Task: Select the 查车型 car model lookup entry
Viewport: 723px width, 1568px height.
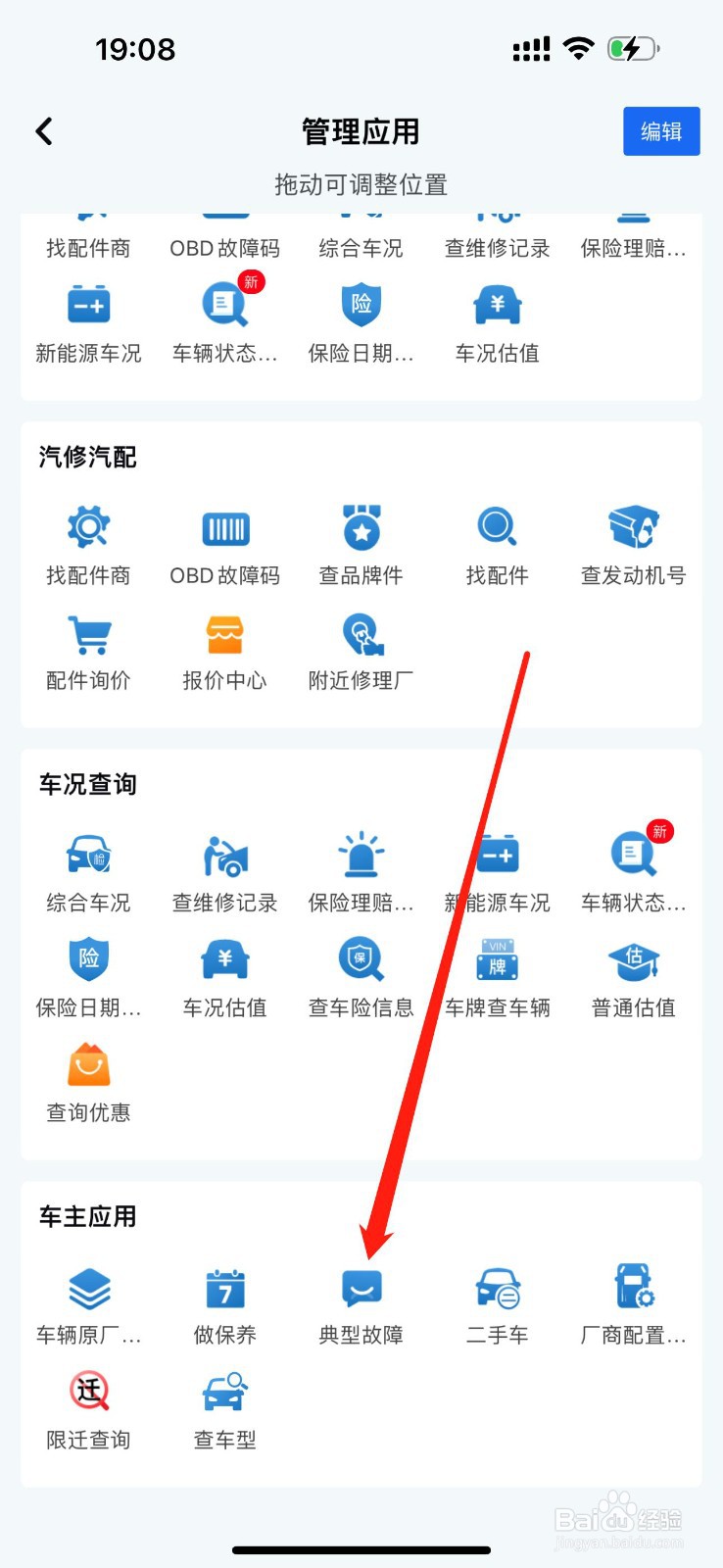Action: (223, 1392)
